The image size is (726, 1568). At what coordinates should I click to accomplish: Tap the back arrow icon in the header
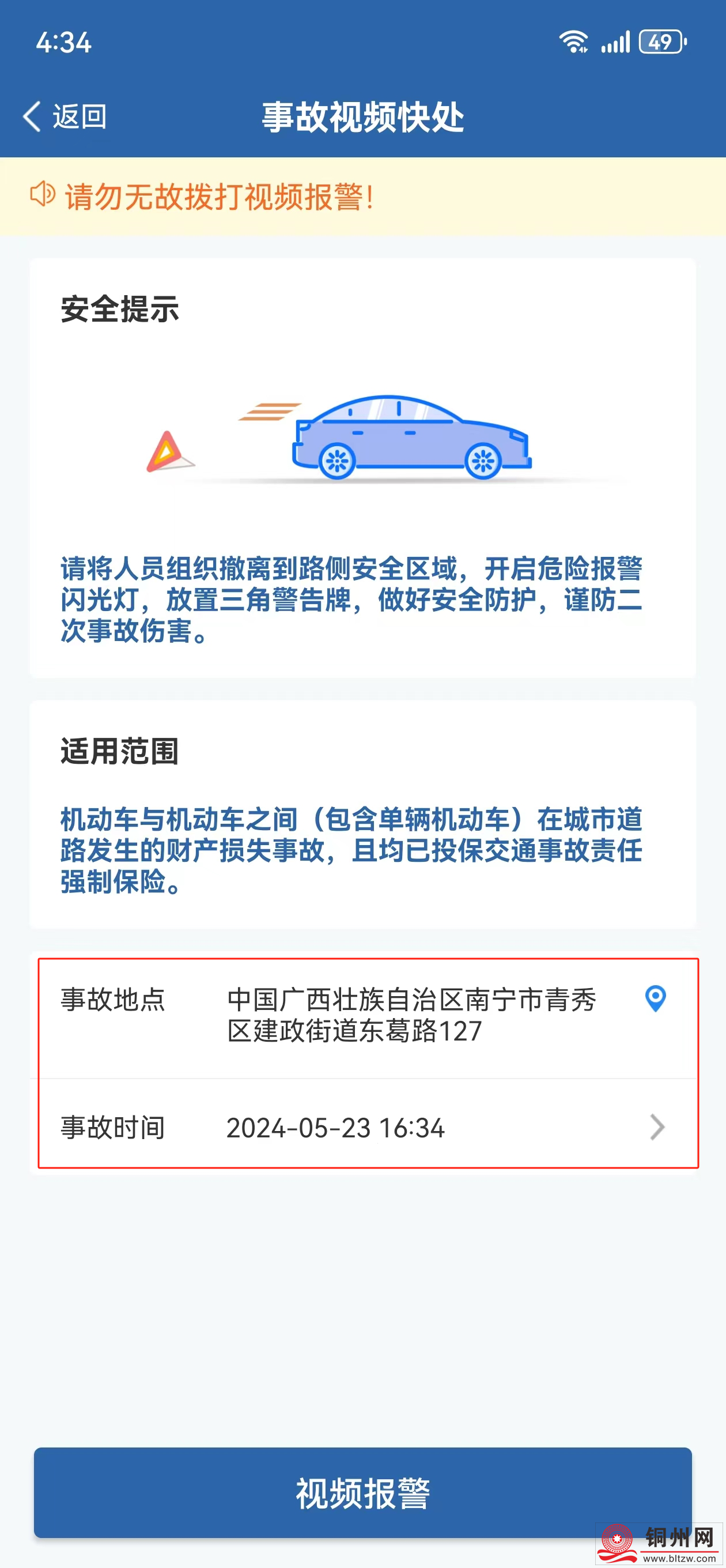point(31,116)
